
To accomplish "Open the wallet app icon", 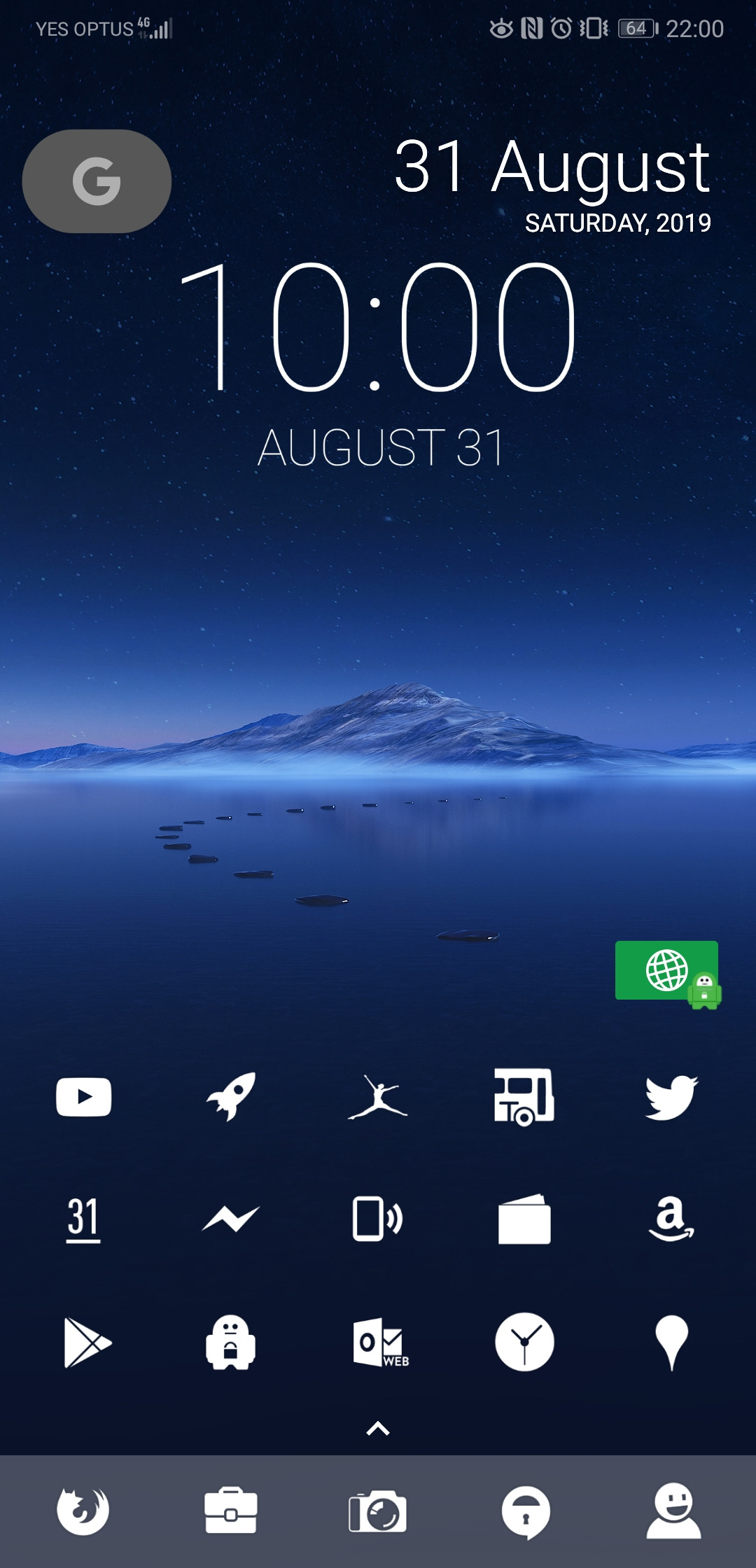I will pos(524,1220).
